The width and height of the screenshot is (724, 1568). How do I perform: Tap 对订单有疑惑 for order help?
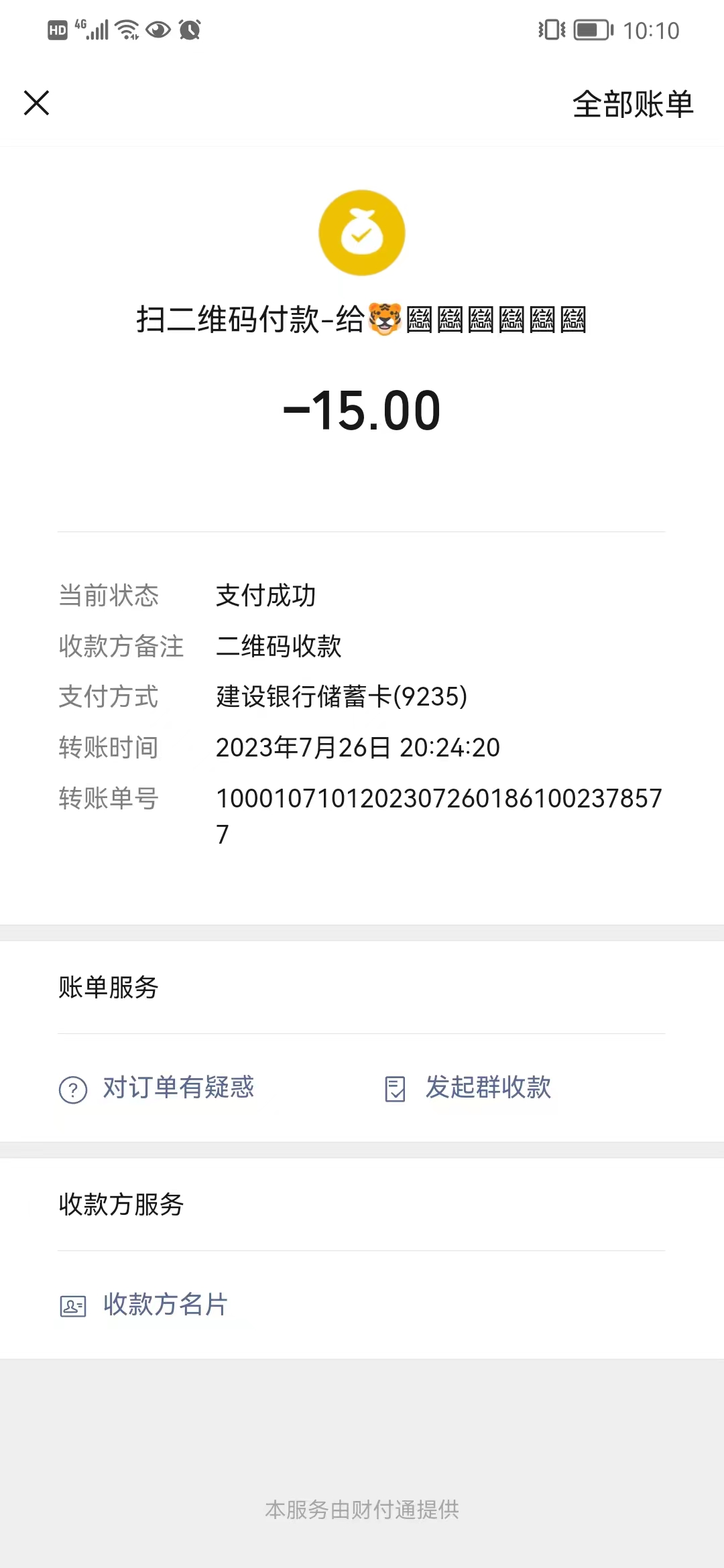pyautogui.click(x=158, y=1088)
